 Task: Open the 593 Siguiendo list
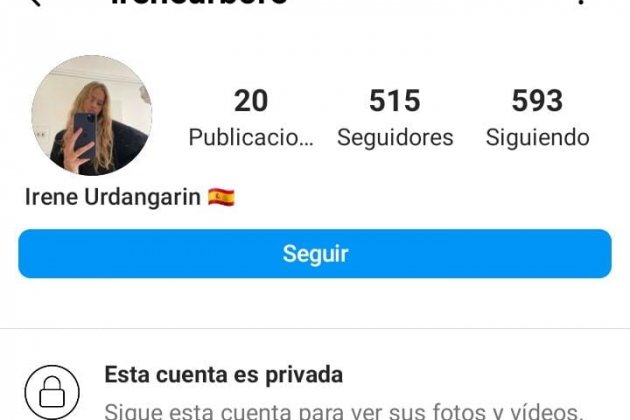tap(537, 118)
